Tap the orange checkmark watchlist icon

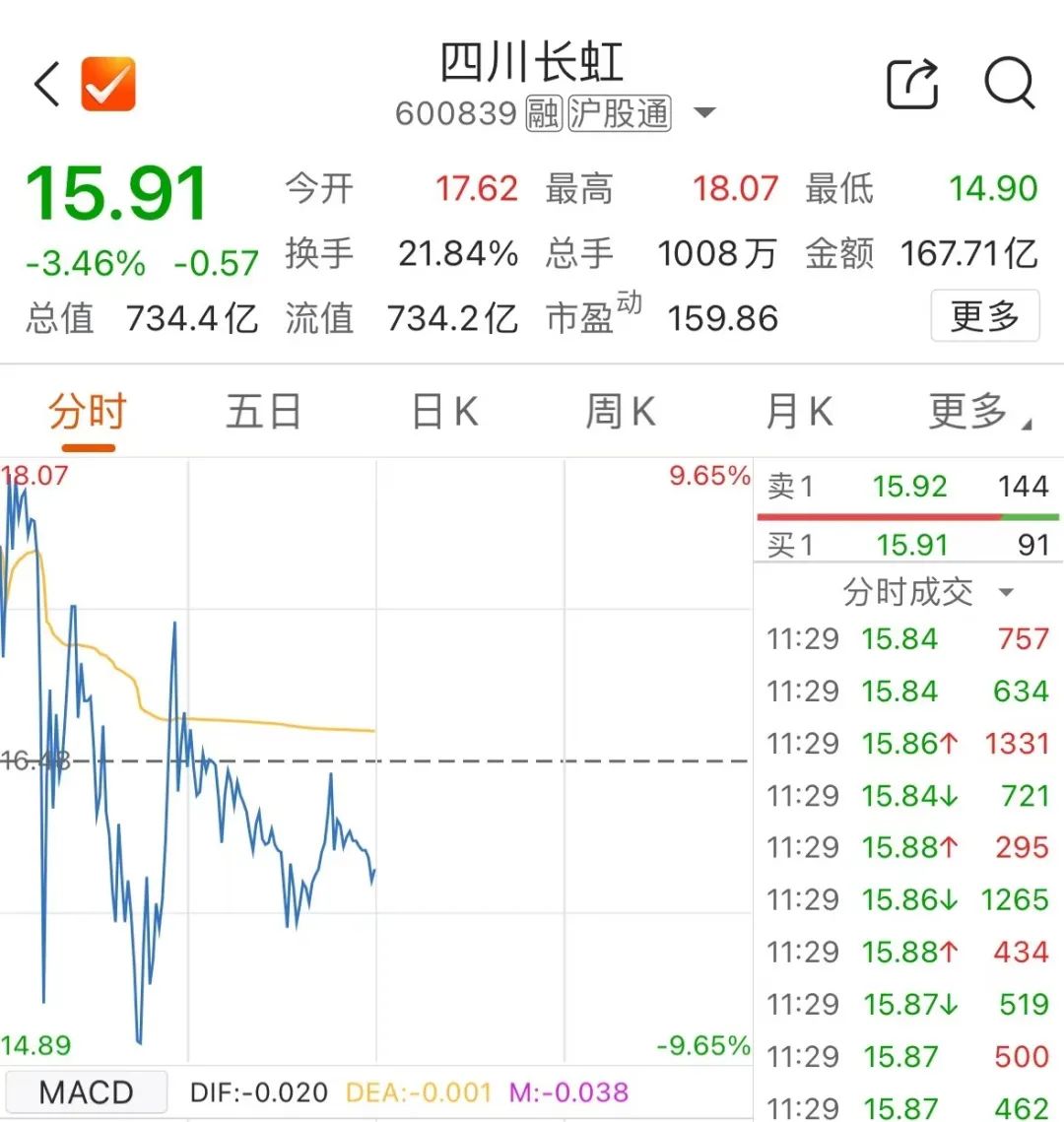click(x=107, y=85)
